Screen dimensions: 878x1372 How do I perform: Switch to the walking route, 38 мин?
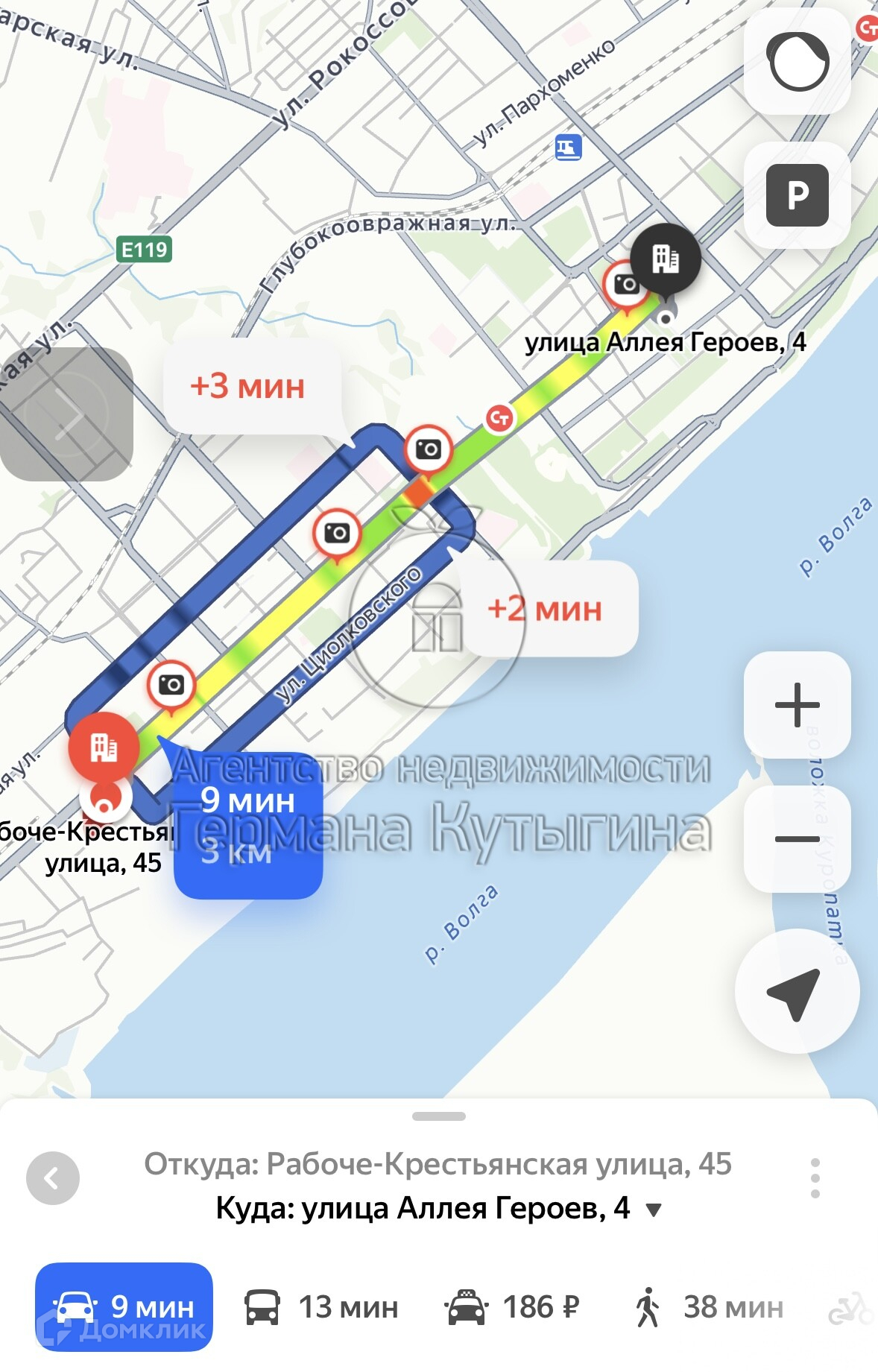tap(709, 1306)
